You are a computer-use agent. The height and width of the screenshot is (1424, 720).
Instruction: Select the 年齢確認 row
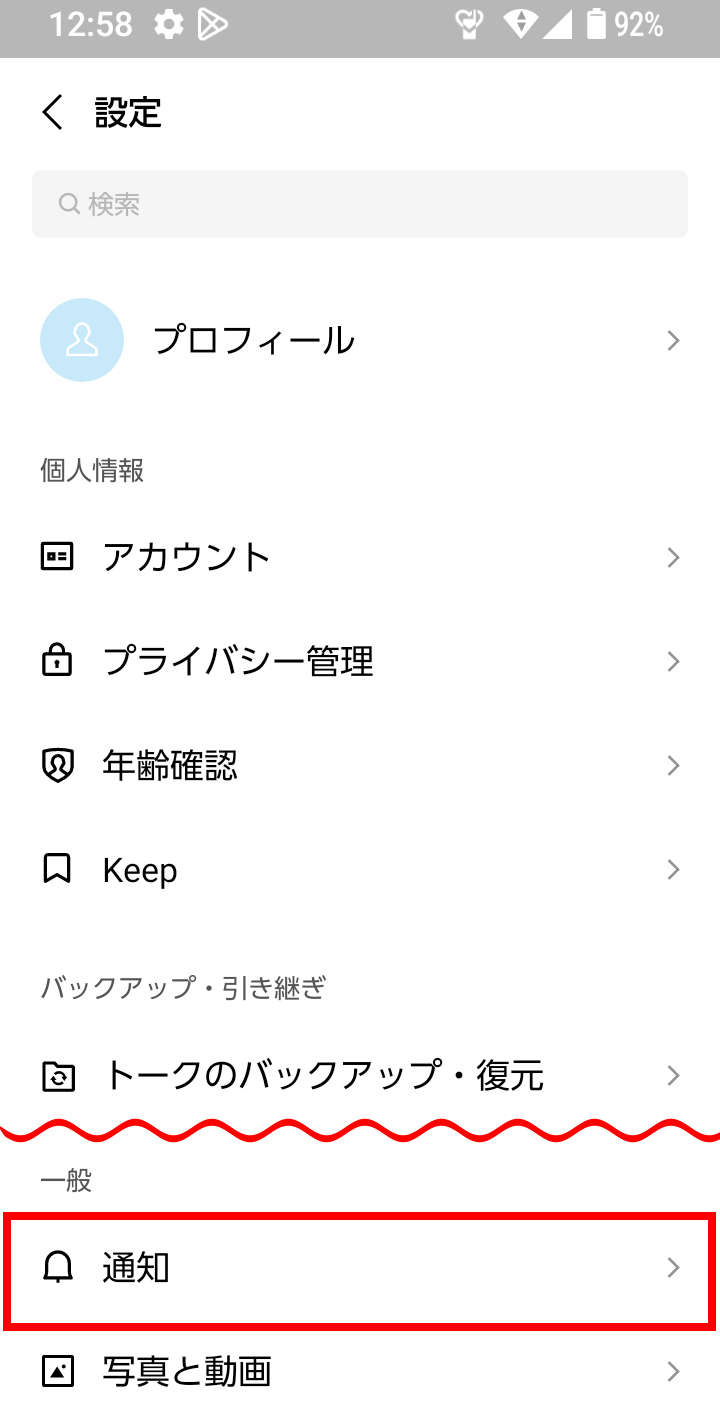pyautogui.click(x=360, y=766)
